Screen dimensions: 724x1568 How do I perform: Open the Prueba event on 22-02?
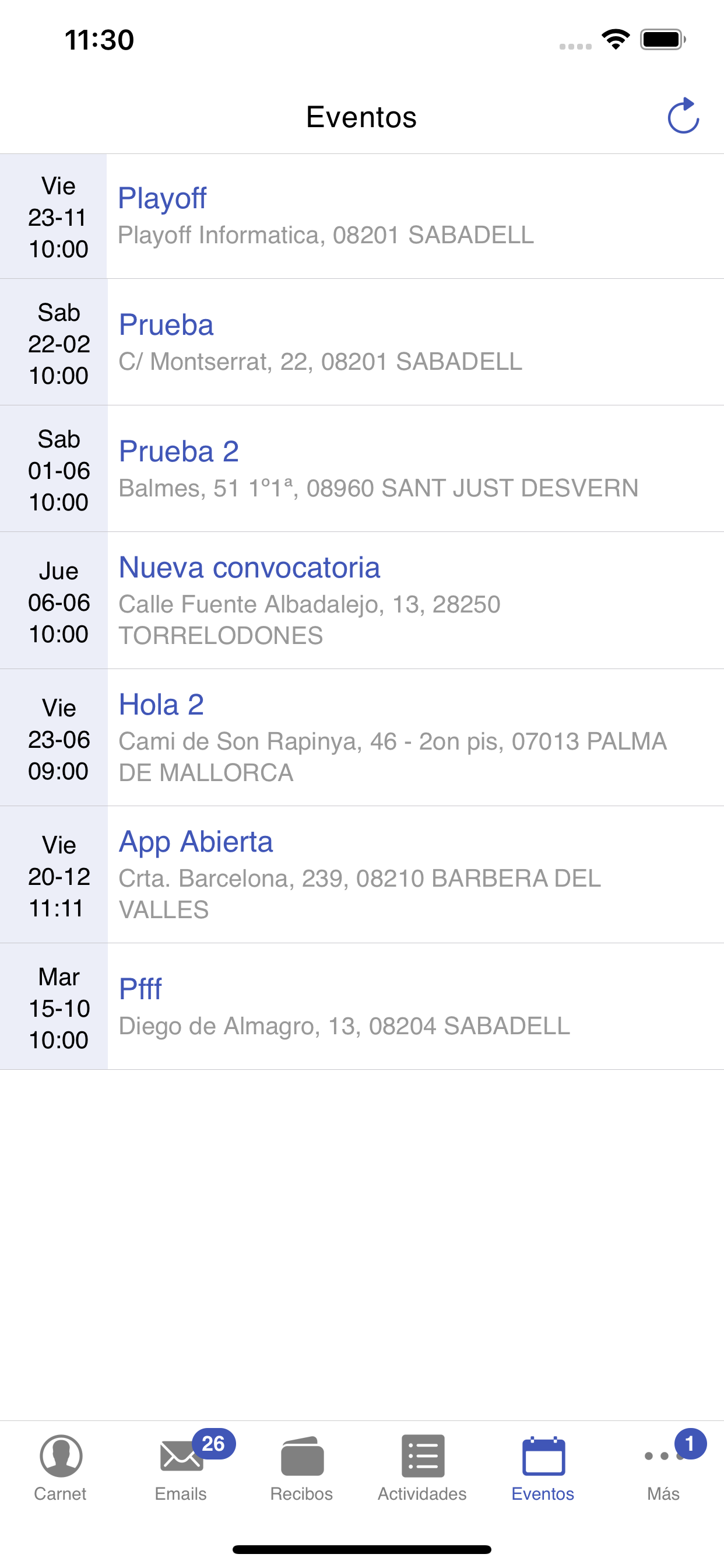tap(362, 342)
